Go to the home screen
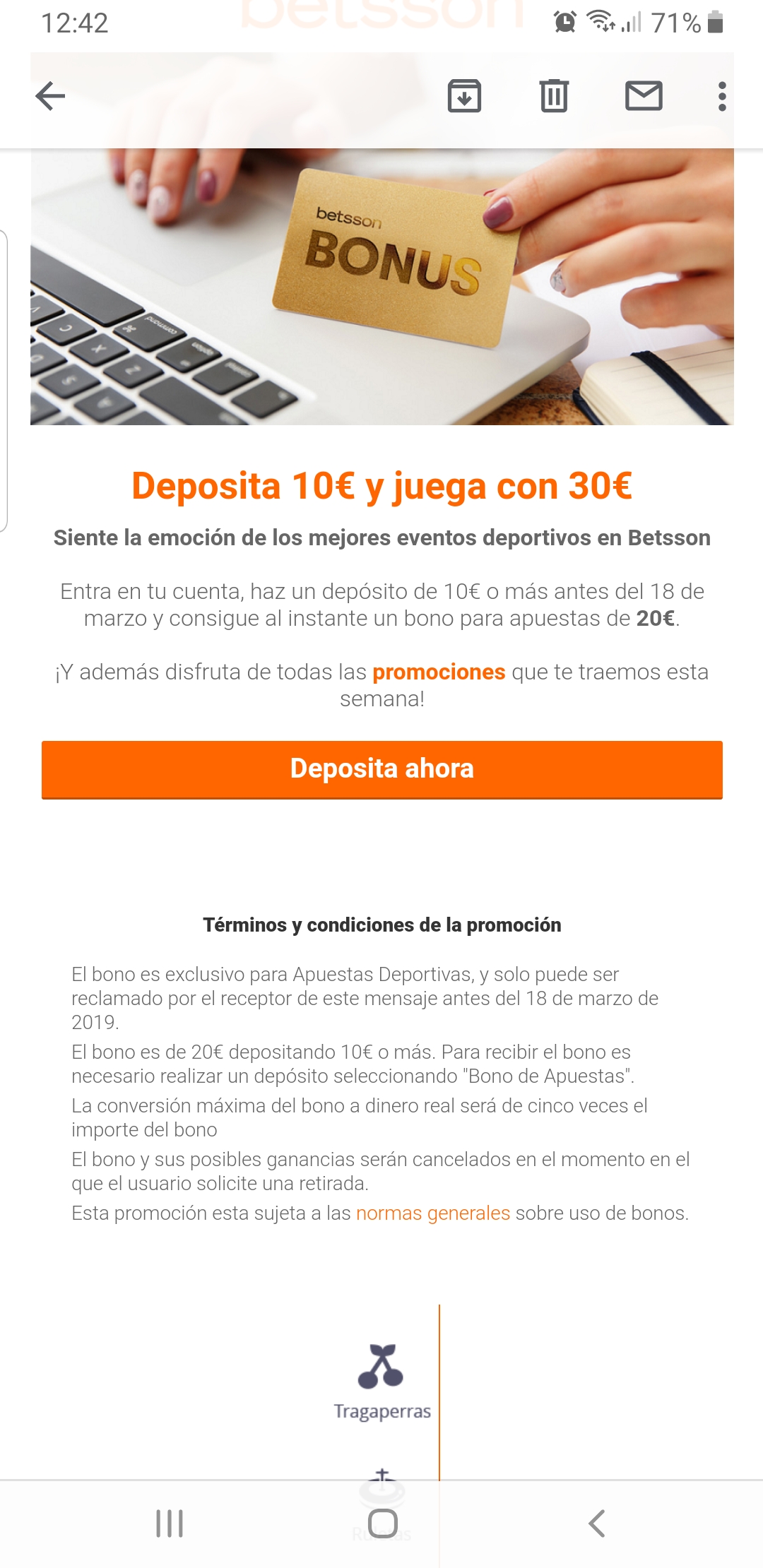The width and height of the screenshot is (763, 1568). pyautogui.click(x=382, y=1524)
